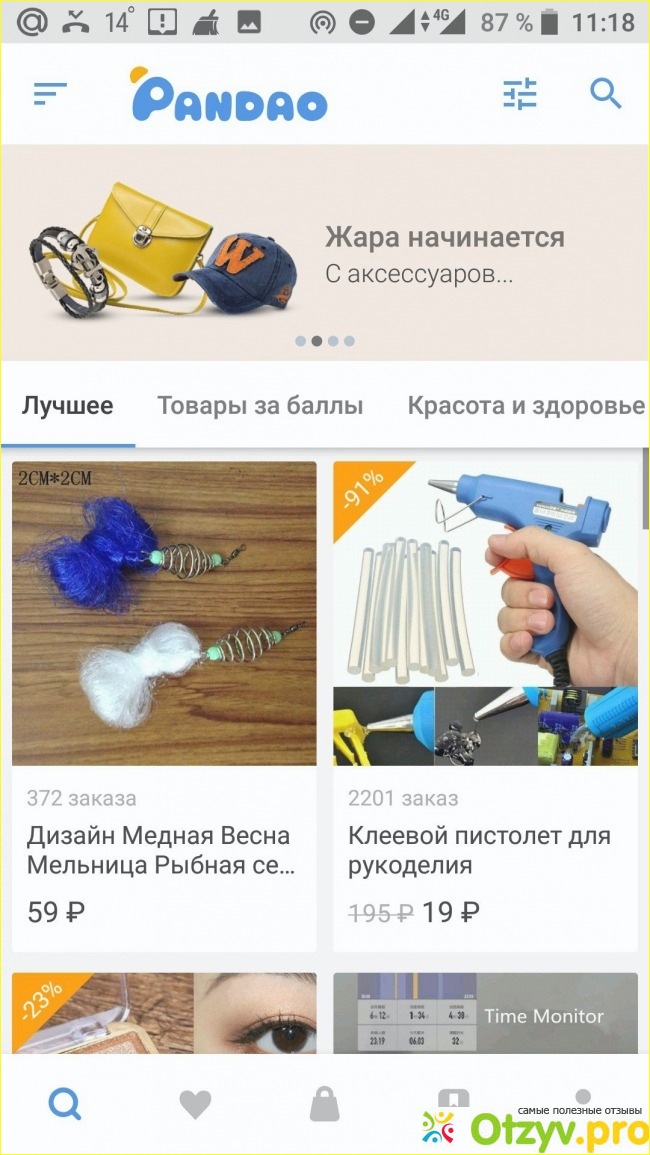Select the search tab in bottom navigation
650x1155 pixels.
coord(65,1104)
